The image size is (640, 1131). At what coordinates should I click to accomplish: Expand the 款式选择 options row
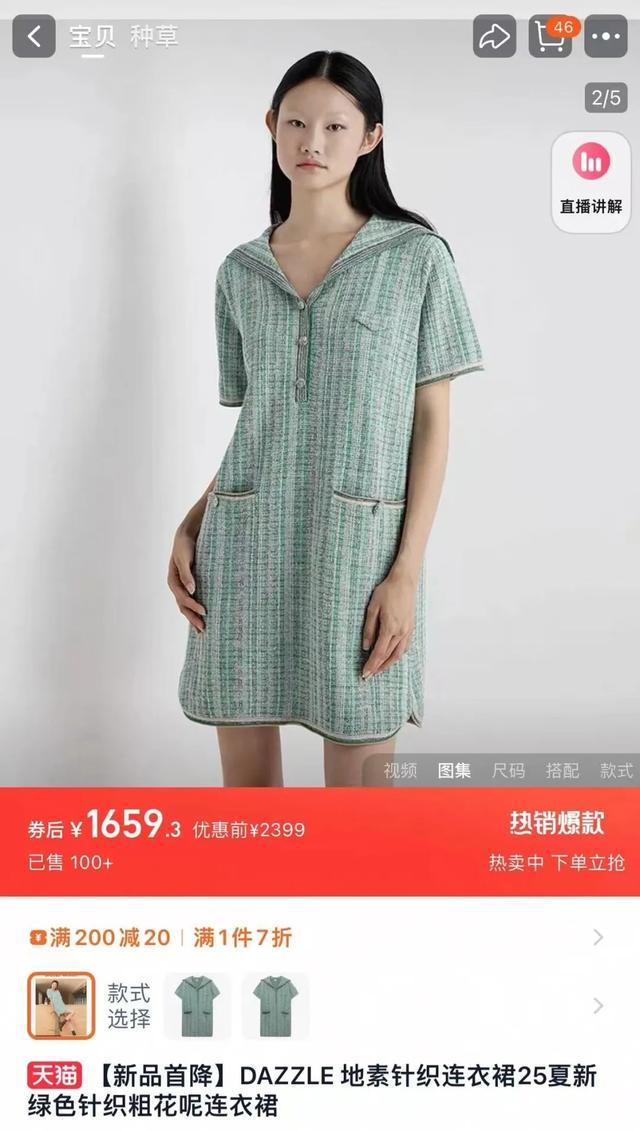[598, 1005]
